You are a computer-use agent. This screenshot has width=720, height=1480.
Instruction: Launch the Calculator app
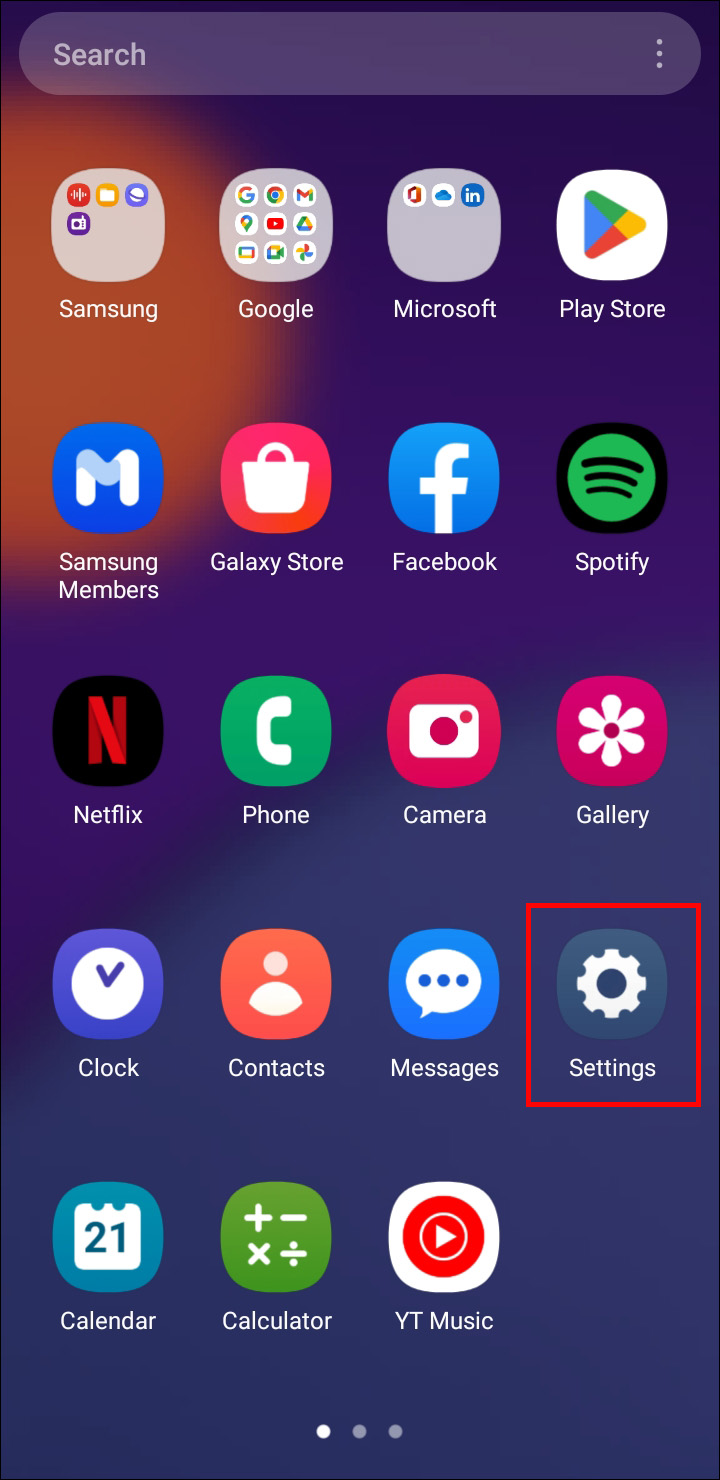(x=276, y=1237)
